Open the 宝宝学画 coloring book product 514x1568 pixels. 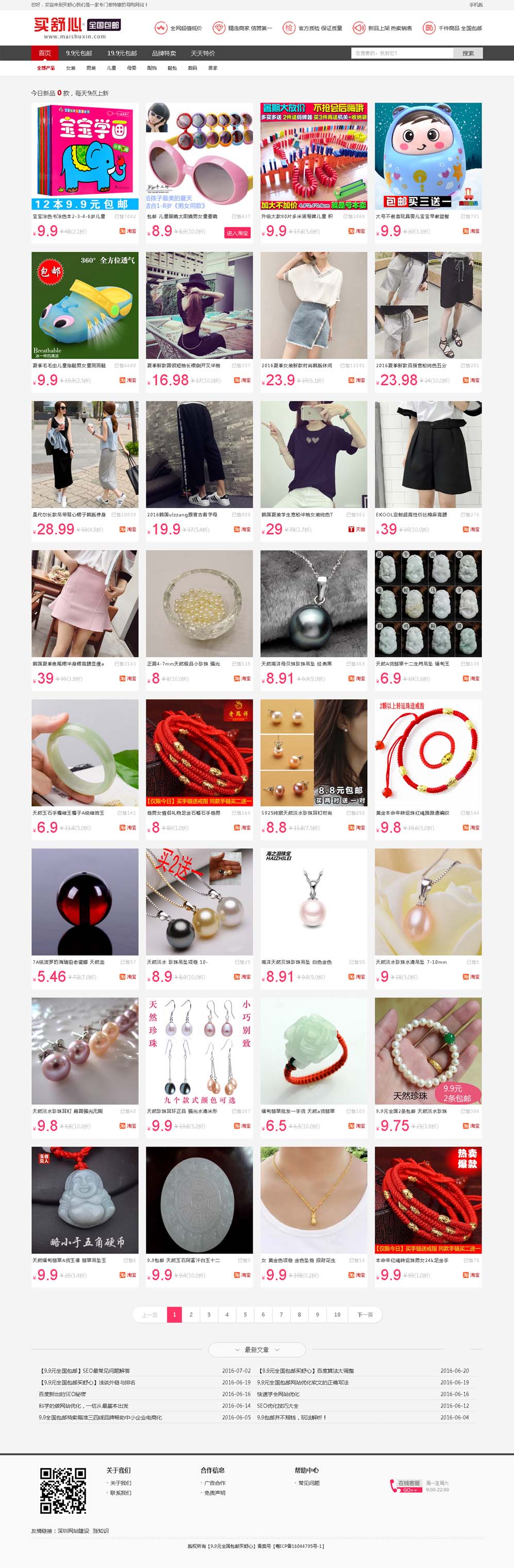85,156
